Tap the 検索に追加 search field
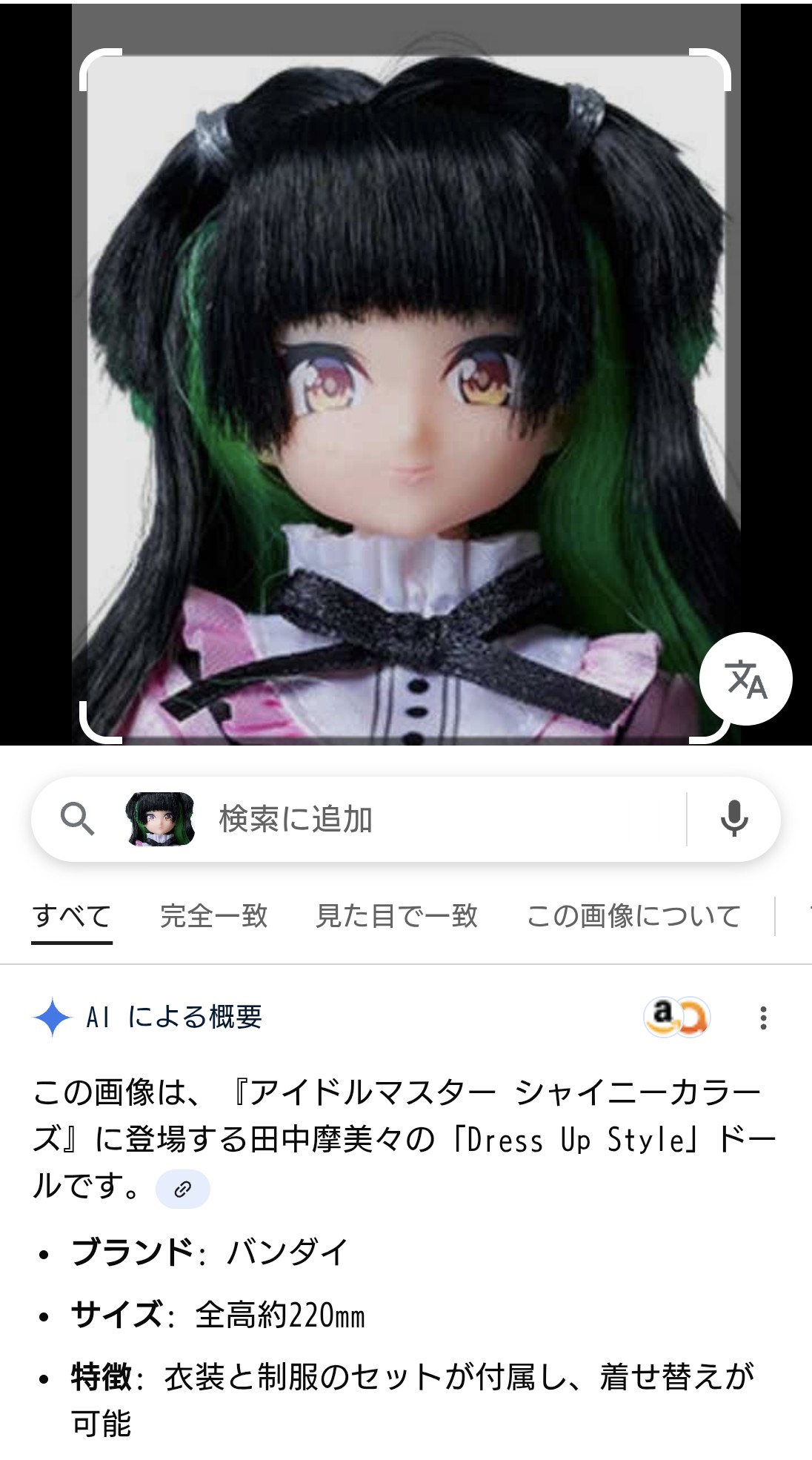Image resolution: width=812 pixels, height=1460 pixels. [445, 819]
